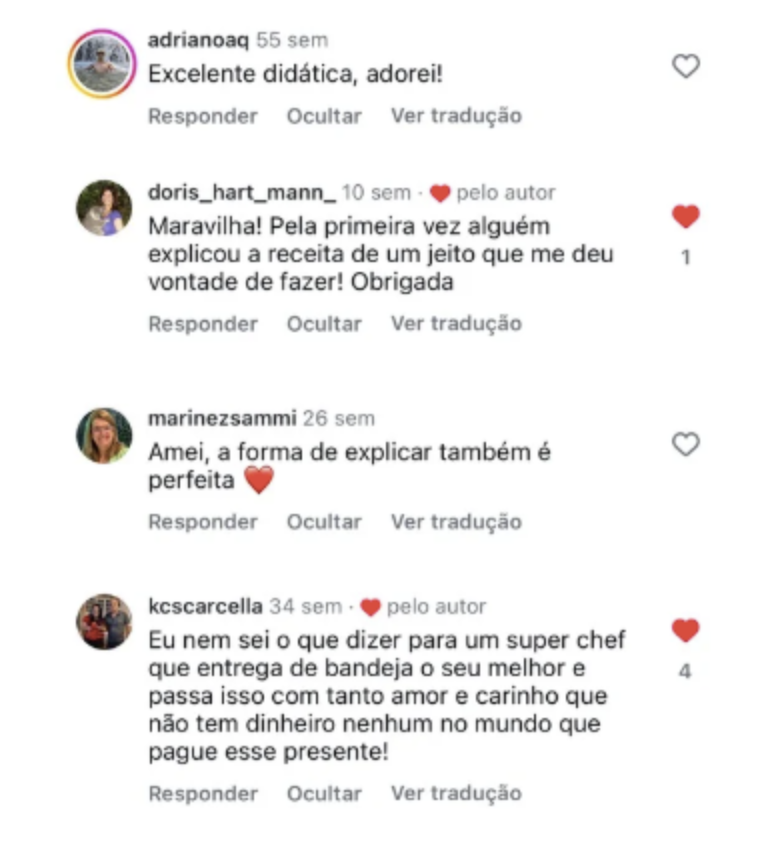View translation of adrianoaq's comment
This screenshot has height=864, width=766.
point(456,116)
